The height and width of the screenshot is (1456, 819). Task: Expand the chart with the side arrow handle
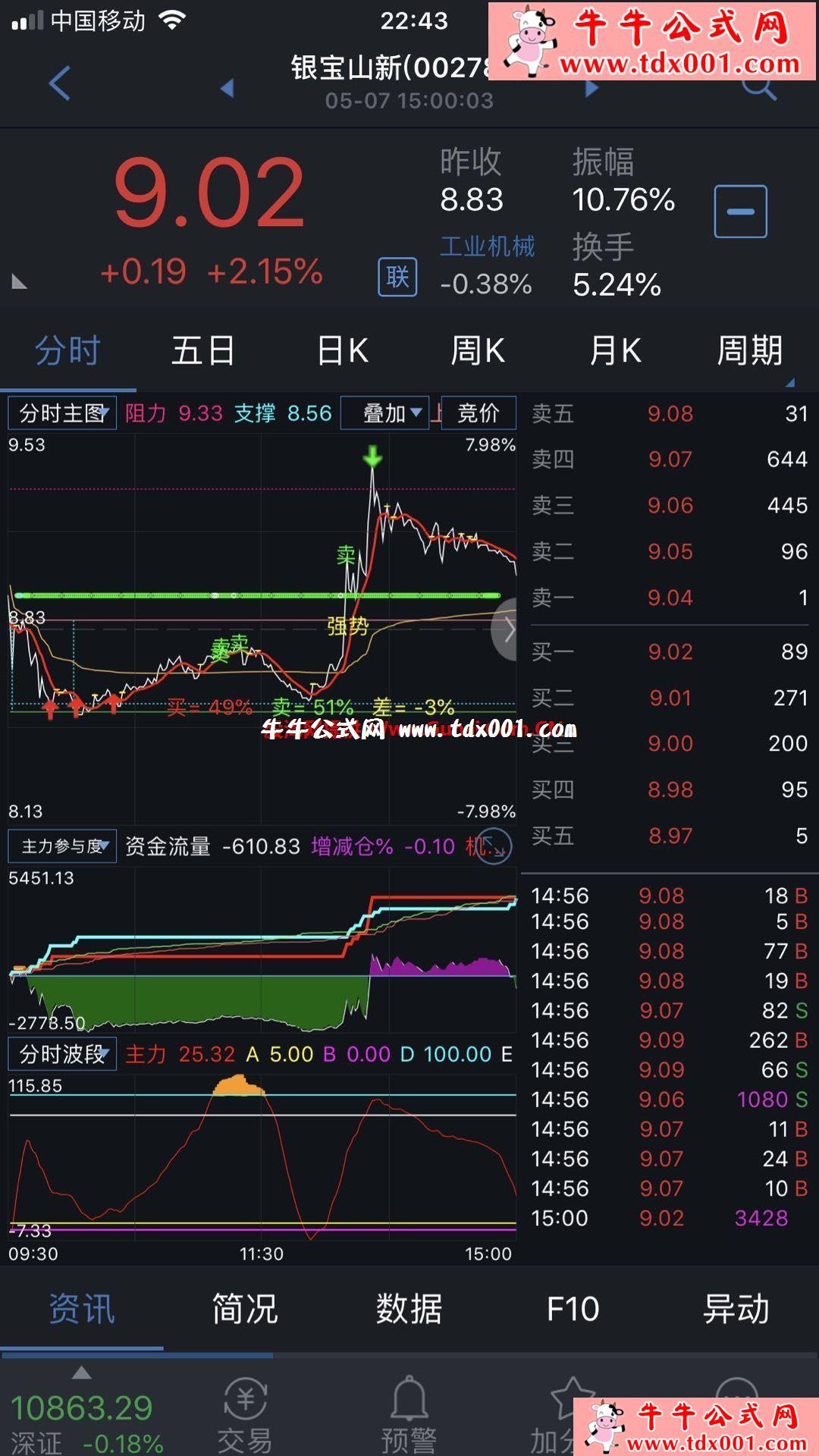(506, 629)
